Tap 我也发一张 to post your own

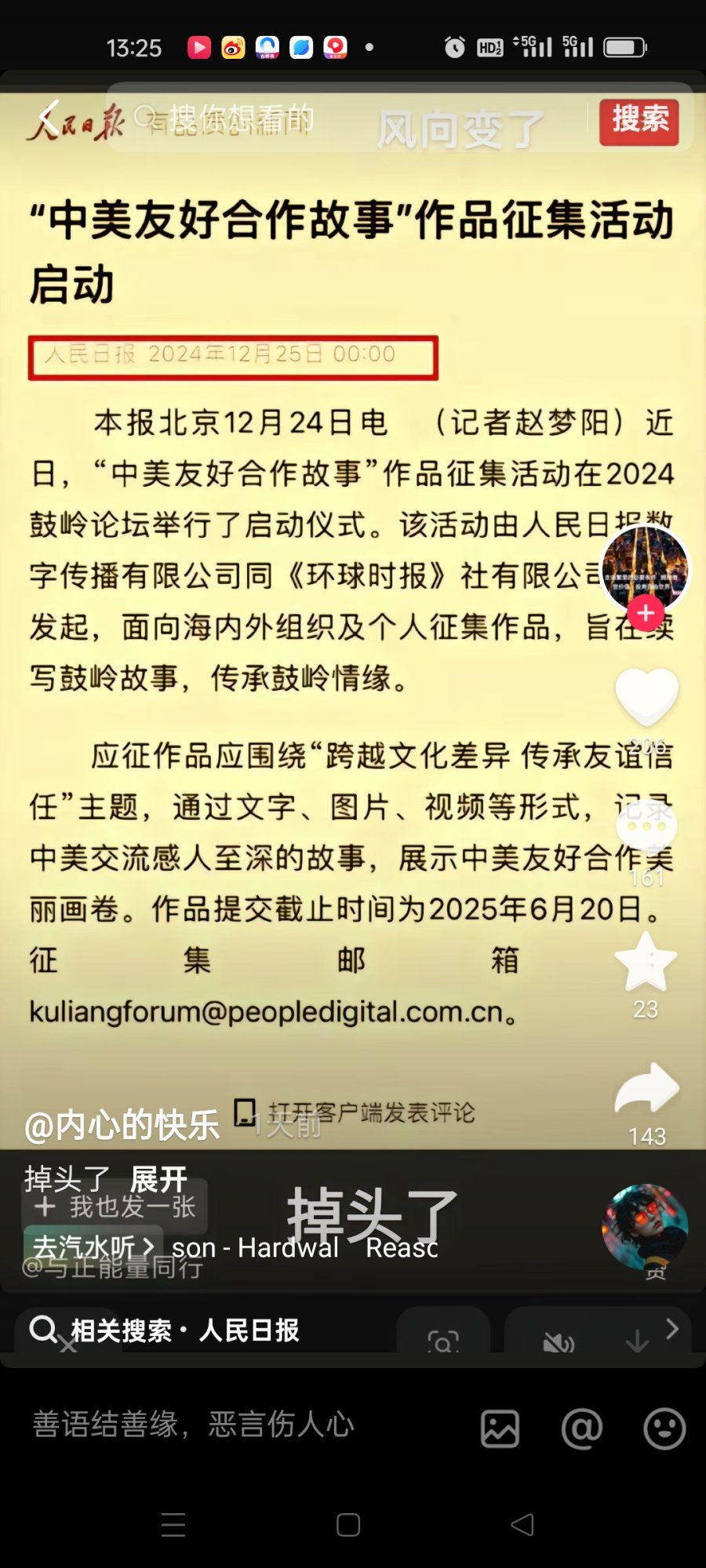pos(116,1207)
